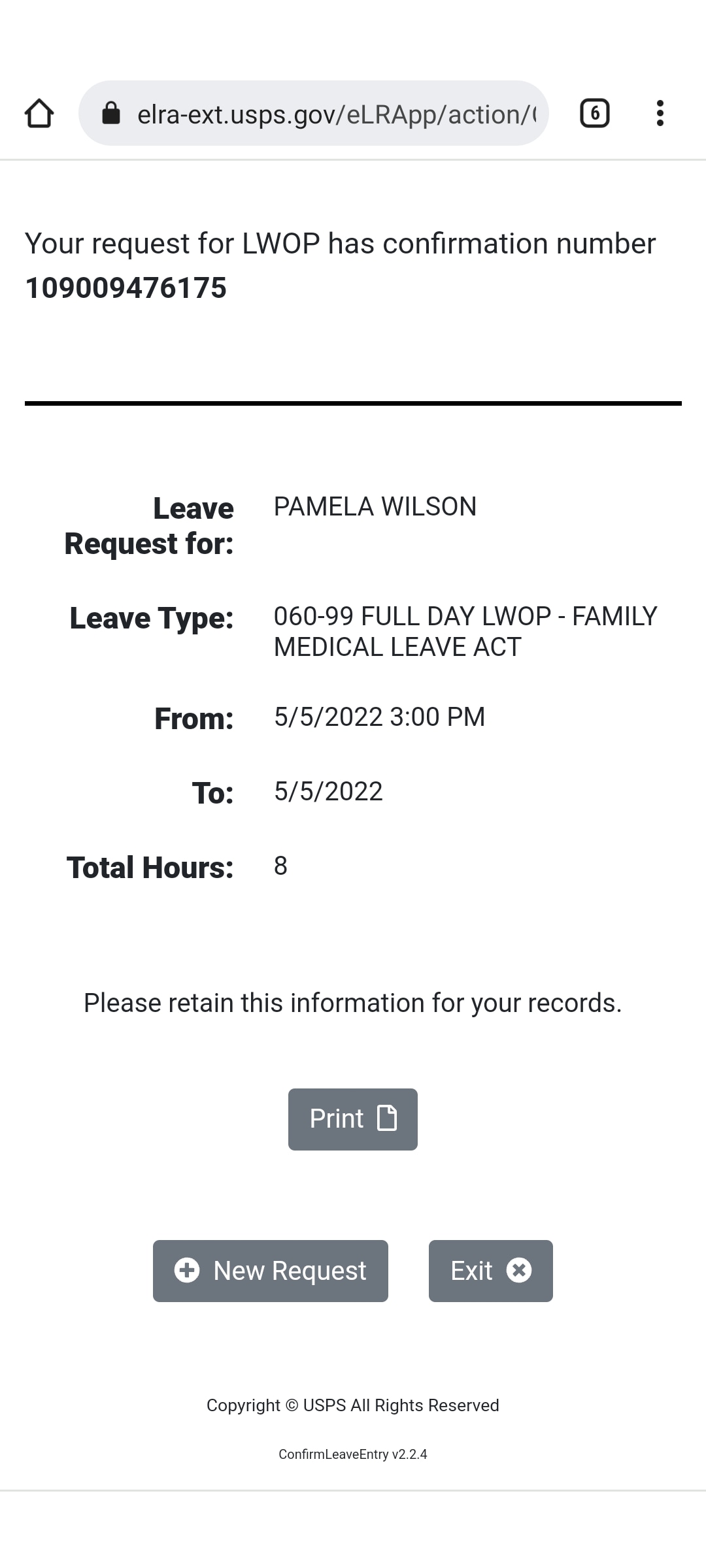The image size is (706, 1568).
Task: Start a New Request
Action: pyautogui.click(x=271, y=1271)
